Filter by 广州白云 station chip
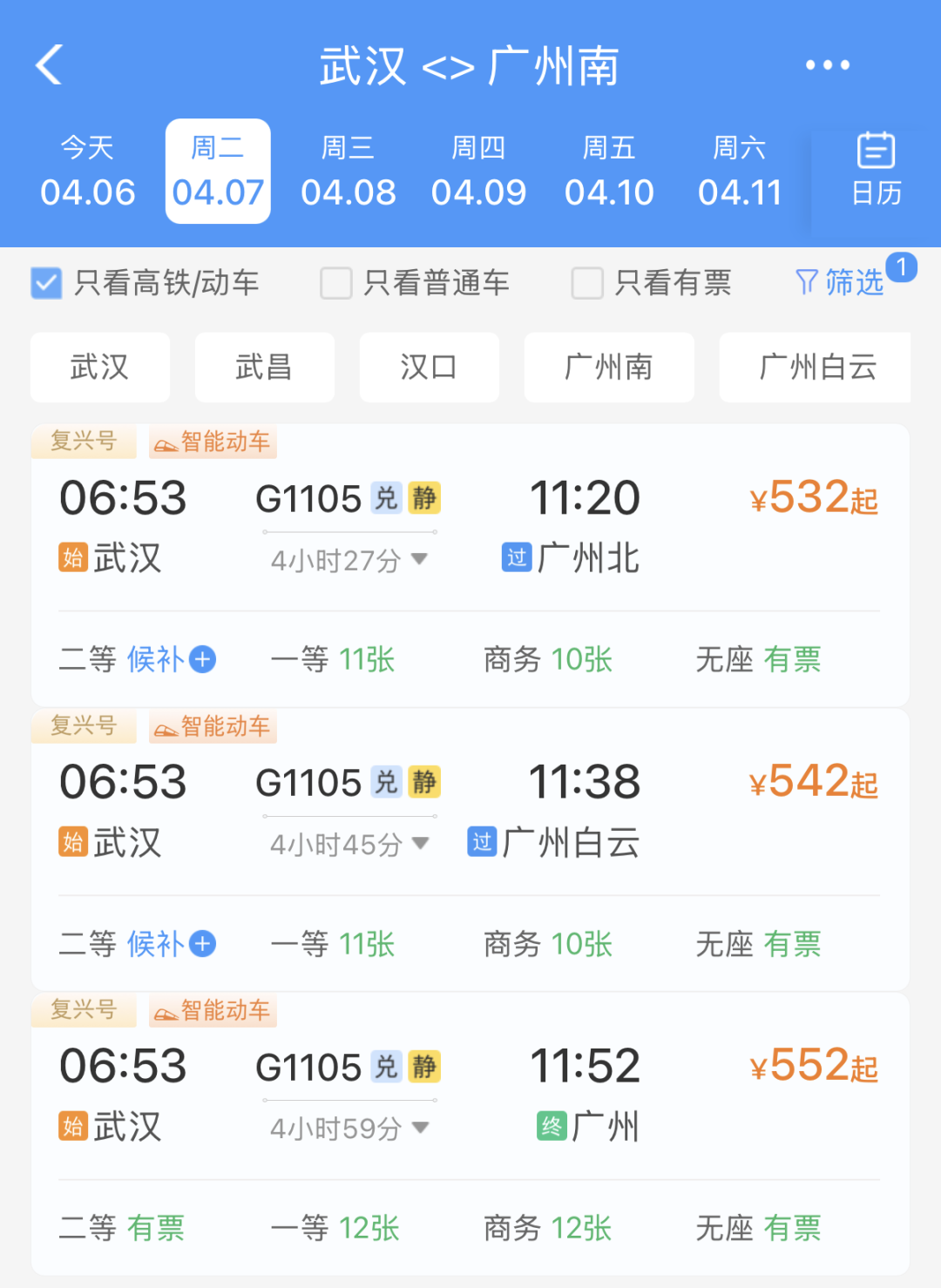The image size is (941, 1288). tap(816, 368)
